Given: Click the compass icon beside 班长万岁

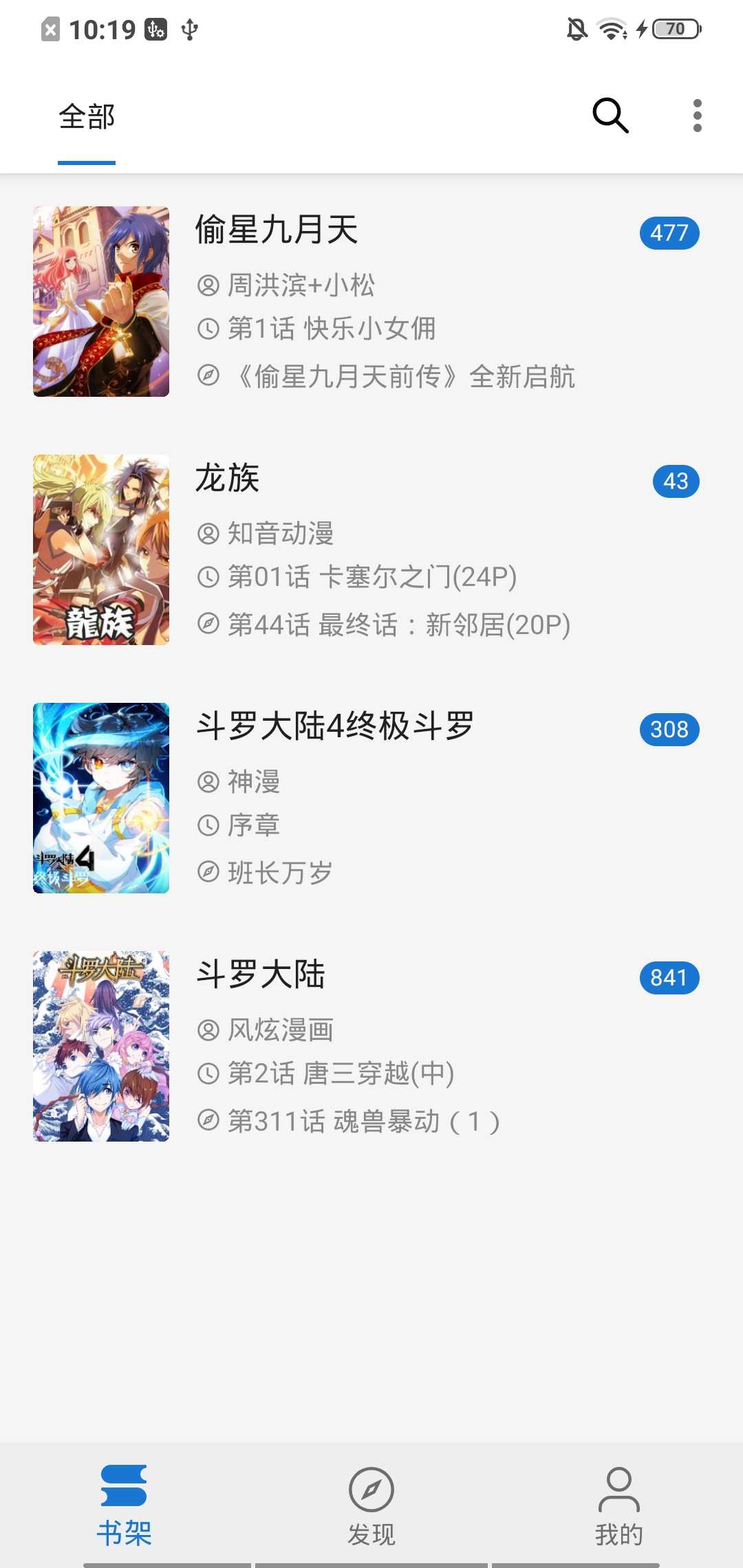Looking at the screenshot, I should (x=208, y=872).
